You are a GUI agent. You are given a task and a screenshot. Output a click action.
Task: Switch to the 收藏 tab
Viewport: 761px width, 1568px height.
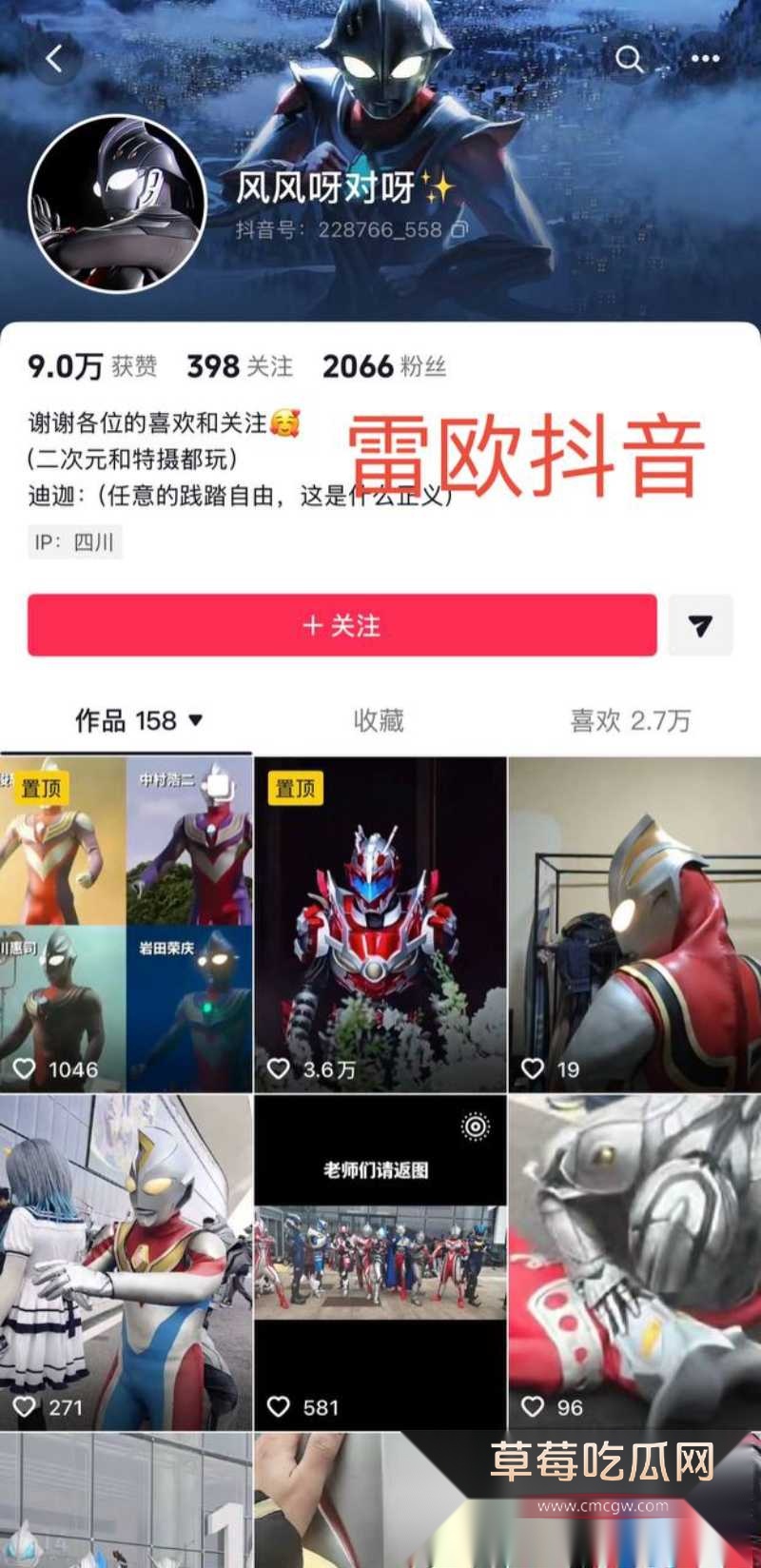tap(380, 722)
